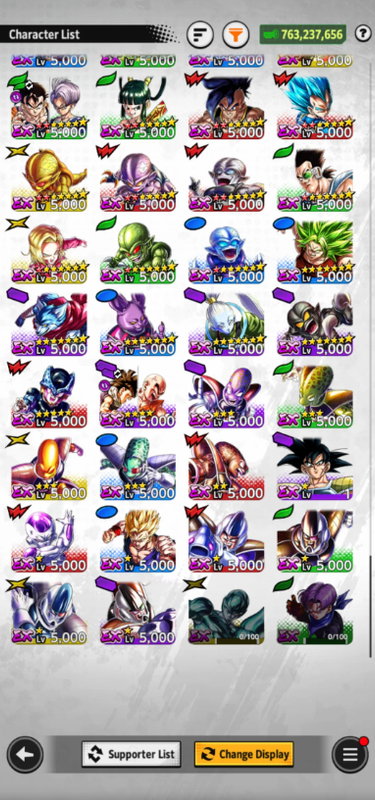Open the Super Saiyan Gohan blue-element tile

click(138, 541)
